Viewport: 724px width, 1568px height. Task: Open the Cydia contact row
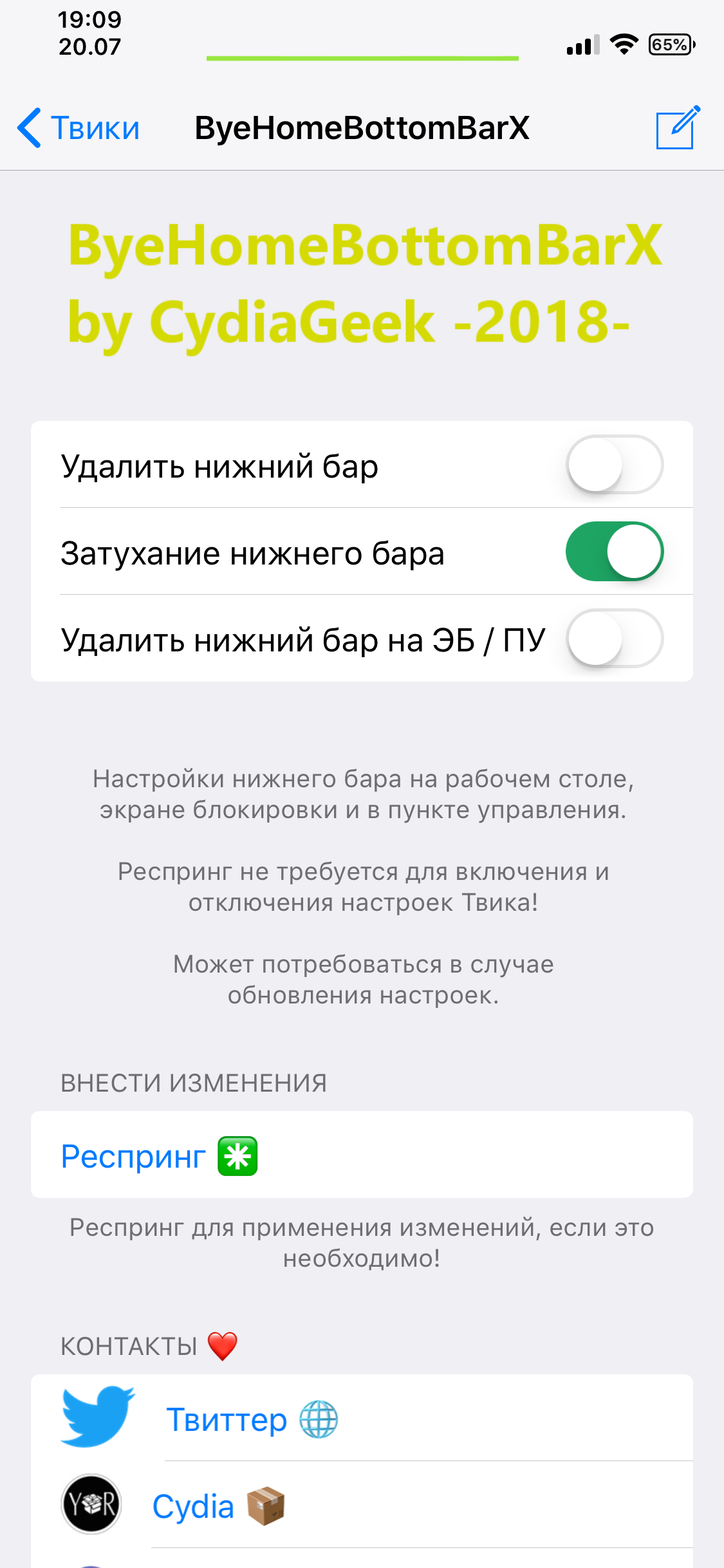362,1506
